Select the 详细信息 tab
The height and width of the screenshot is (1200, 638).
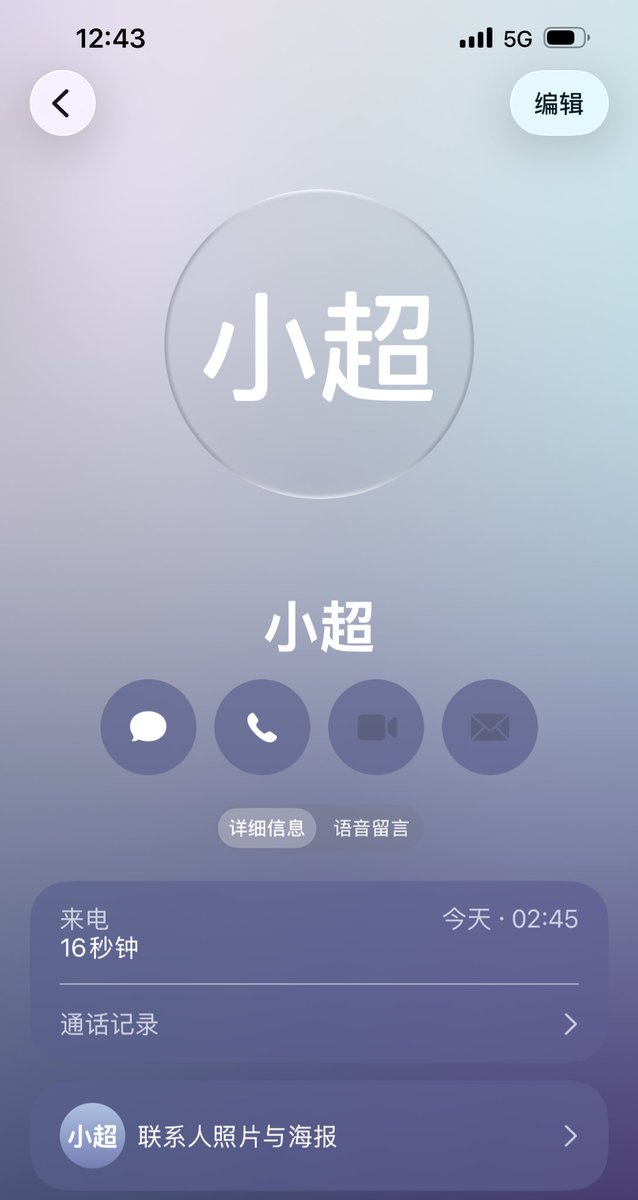[x=267, y=829]
